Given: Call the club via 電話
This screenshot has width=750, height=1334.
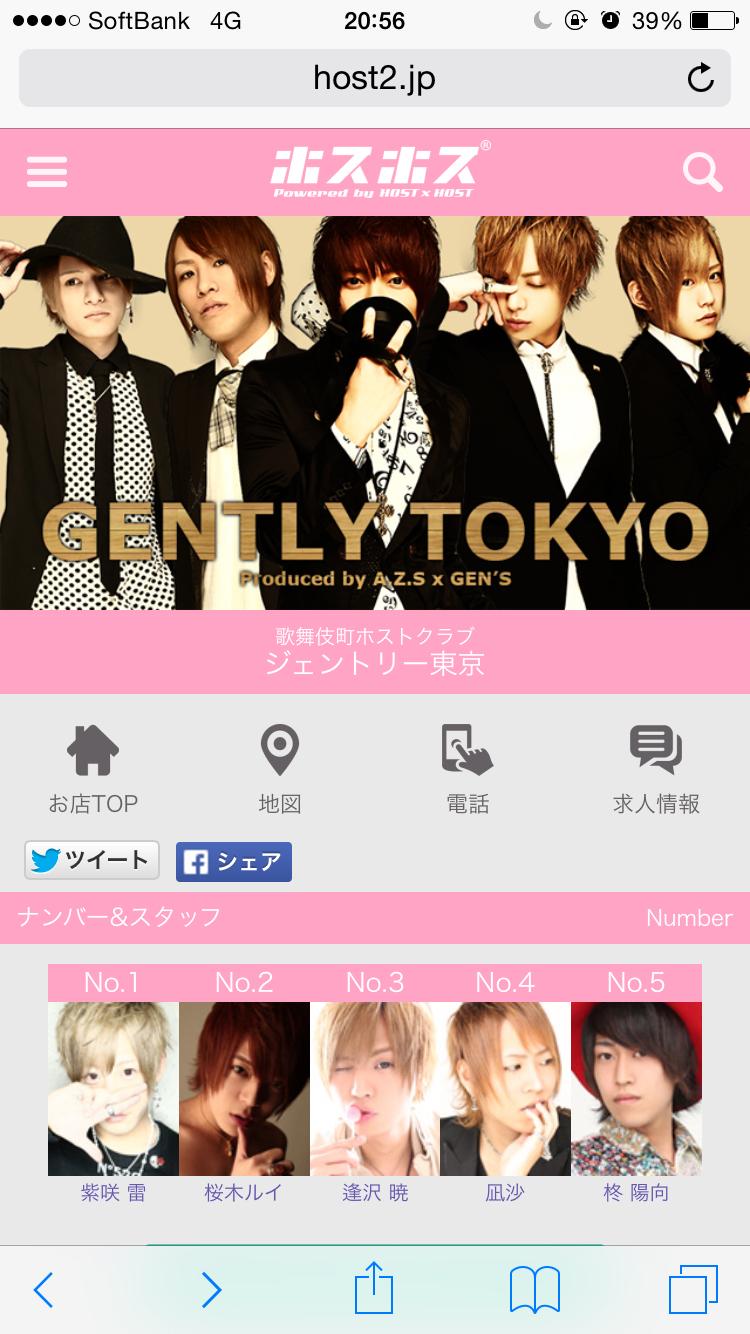Looking at the screenshot, I should pyautogui.click(x=467, y=770).
